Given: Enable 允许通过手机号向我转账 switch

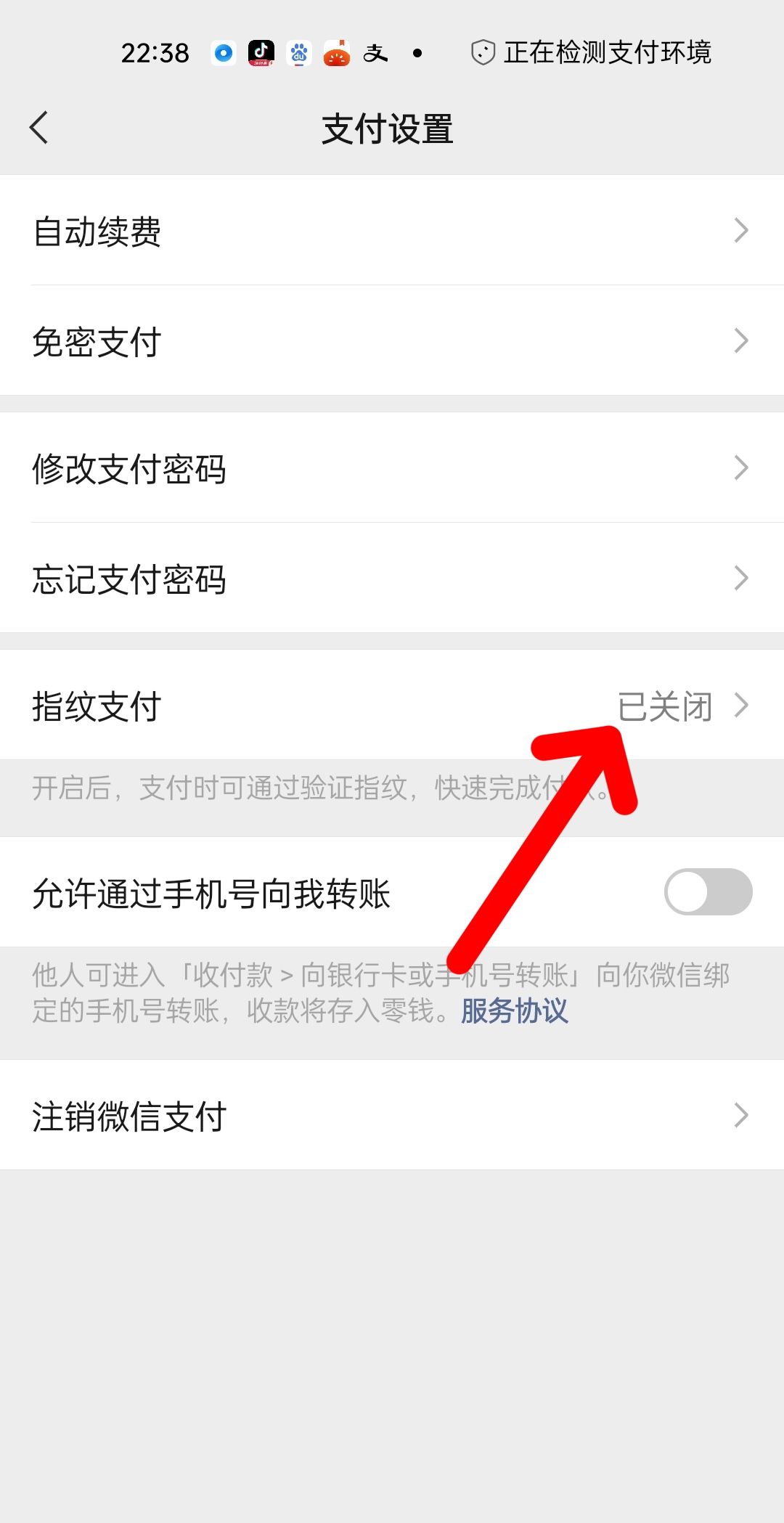Looking at the screenshot, I should [x=709, y=891].
